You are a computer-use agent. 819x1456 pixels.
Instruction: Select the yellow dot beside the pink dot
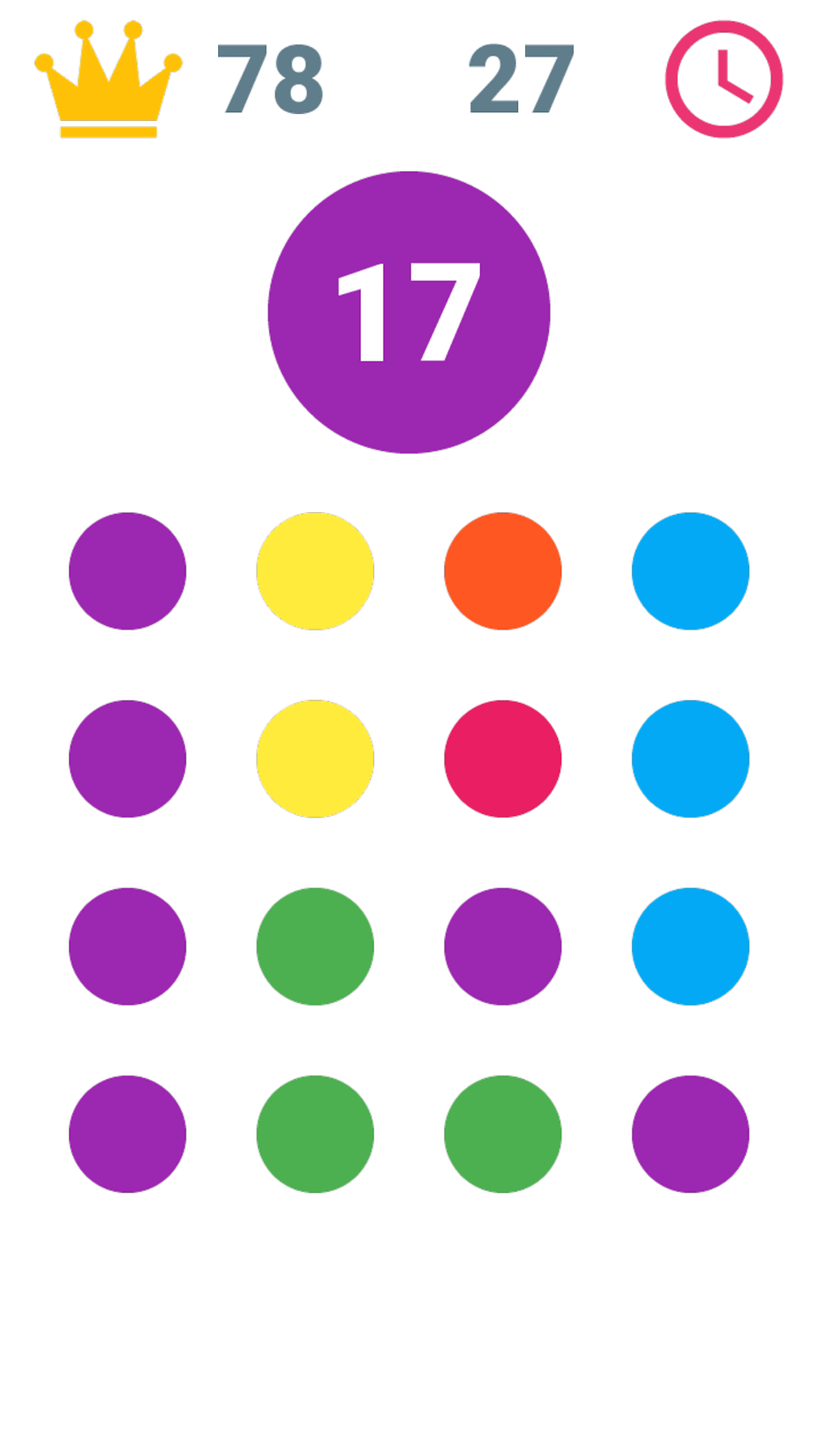coord(315,758)
